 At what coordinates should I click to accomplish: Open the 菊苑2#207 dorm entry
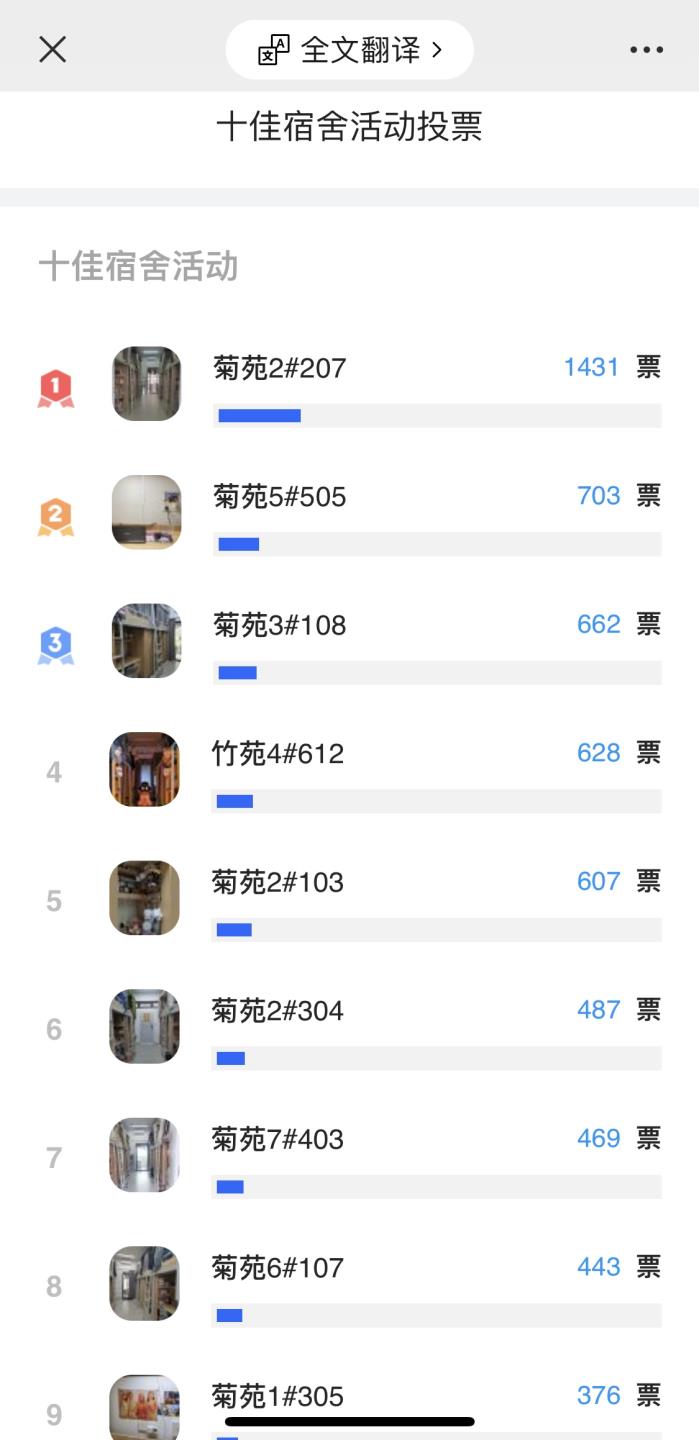point(280,368)
